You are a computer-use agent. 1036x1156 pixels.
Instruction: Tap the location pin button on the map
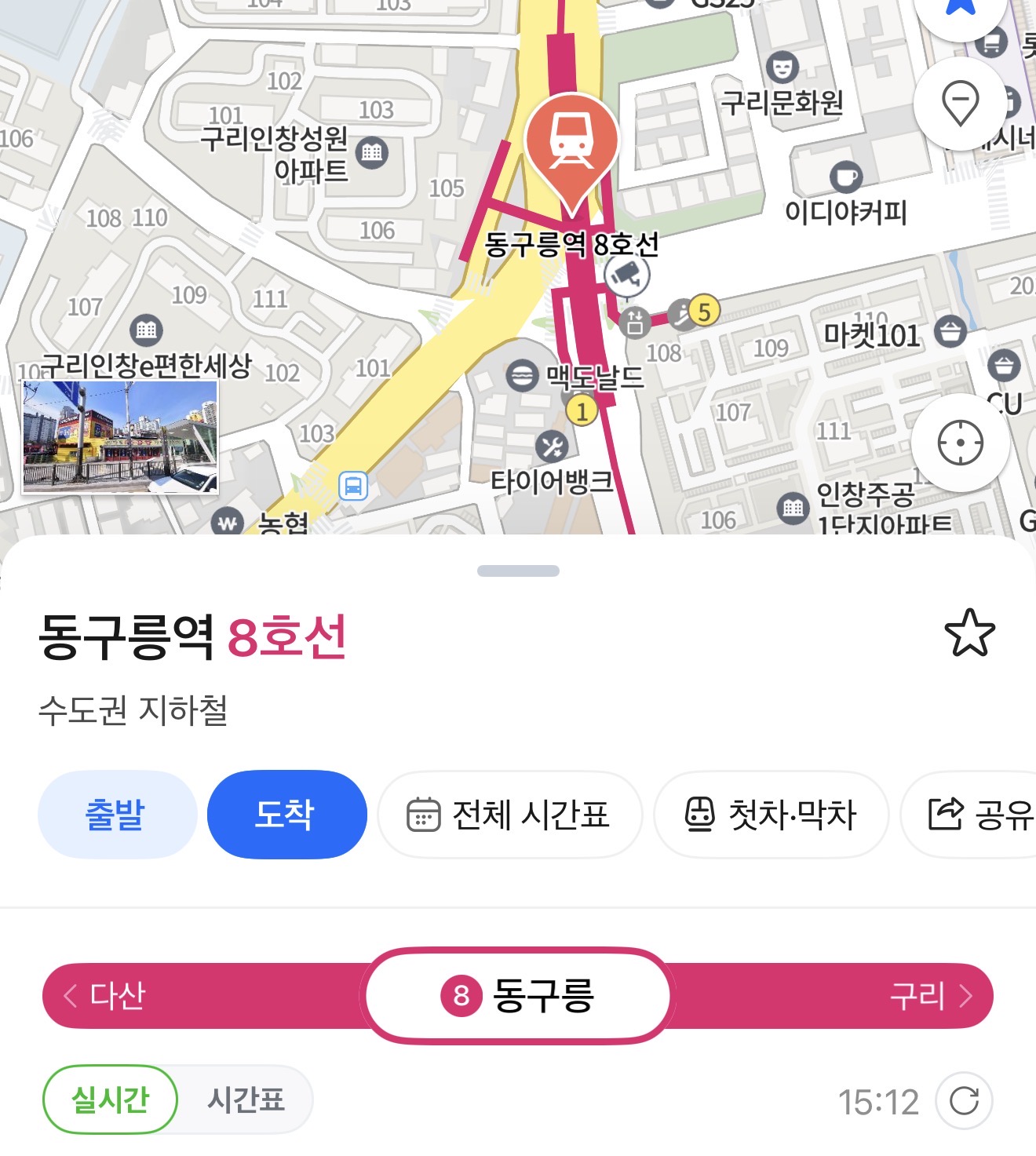[959, 103]
